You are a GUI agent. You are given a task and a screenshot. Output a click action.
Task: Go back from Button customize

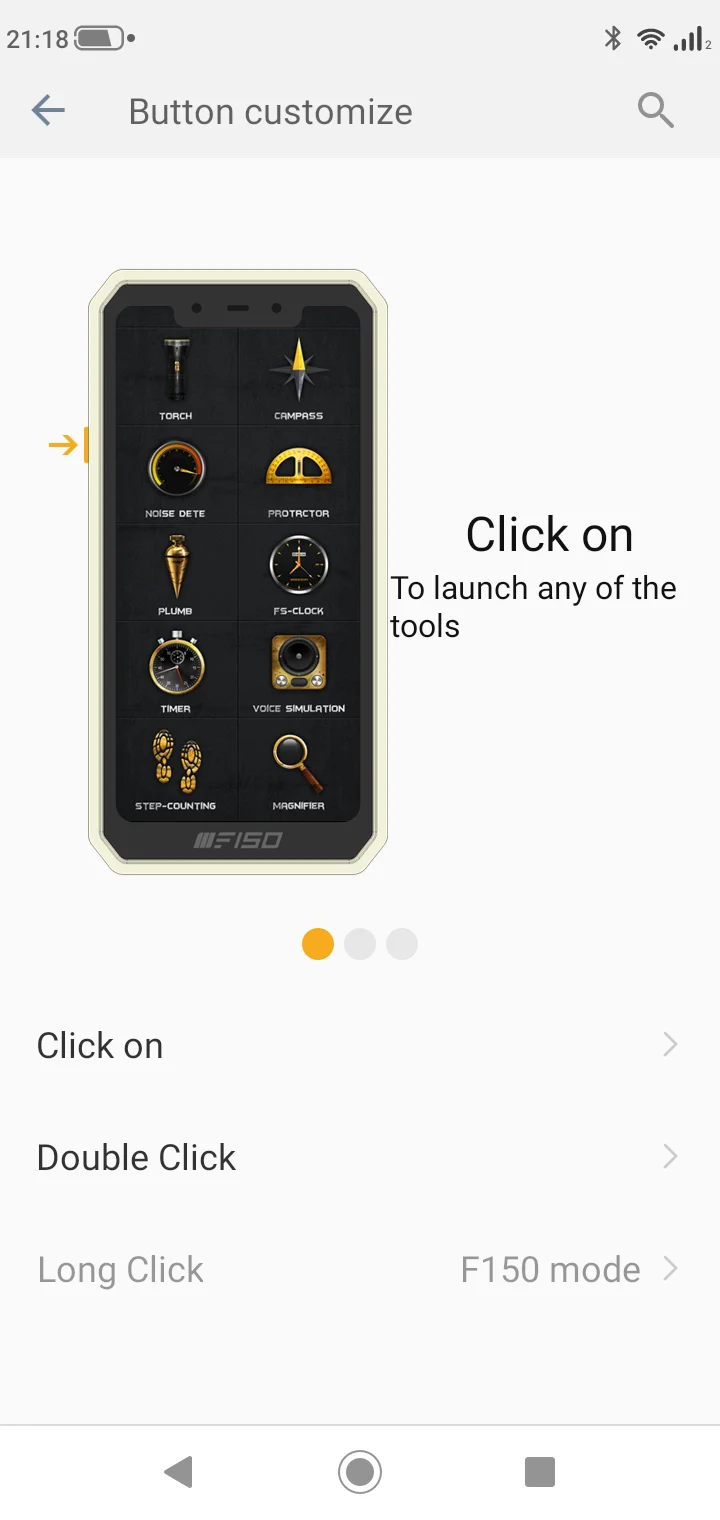(x=48, y=111)
